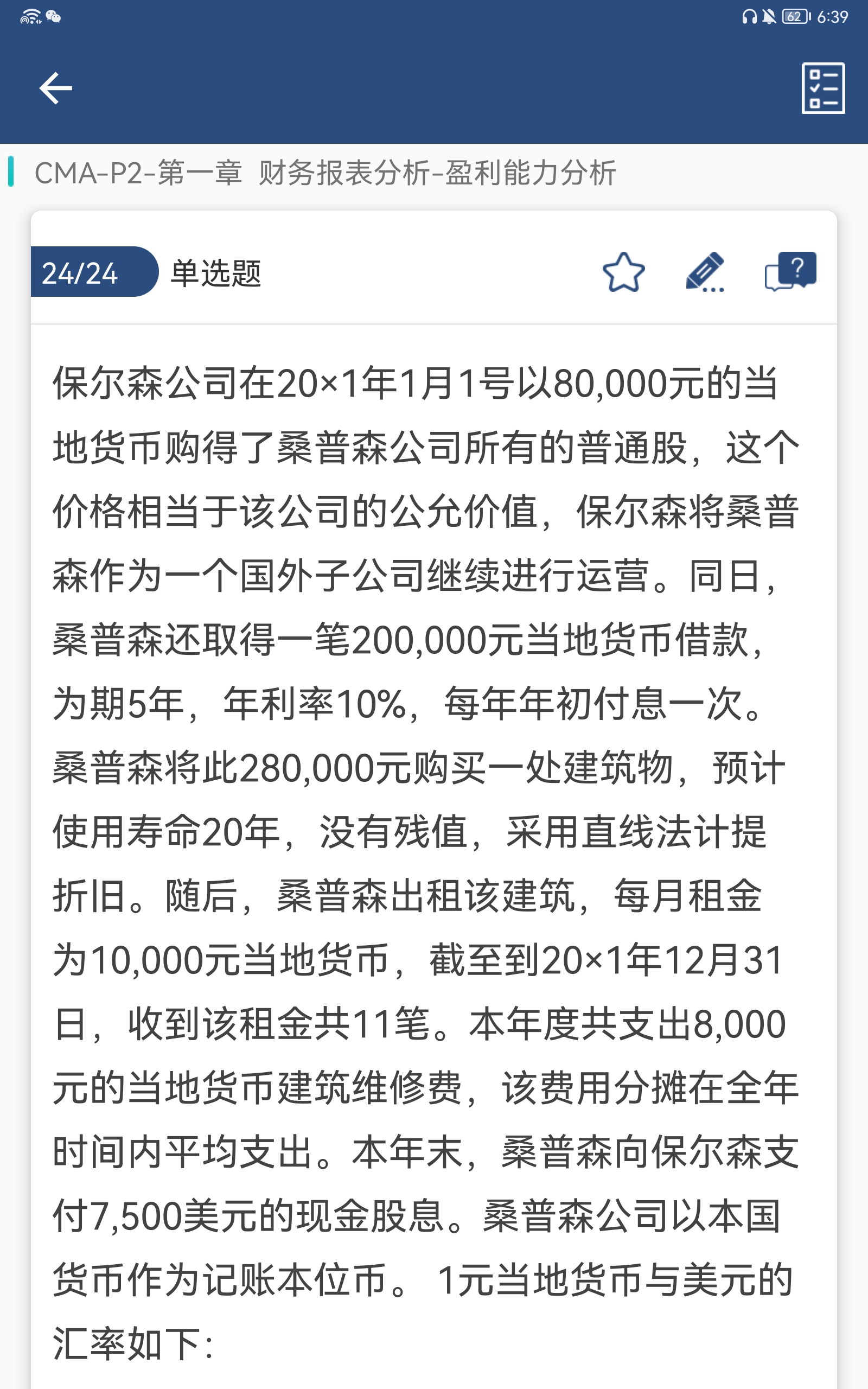Open the question feedback bubble icon

click(x=790, y=271)
